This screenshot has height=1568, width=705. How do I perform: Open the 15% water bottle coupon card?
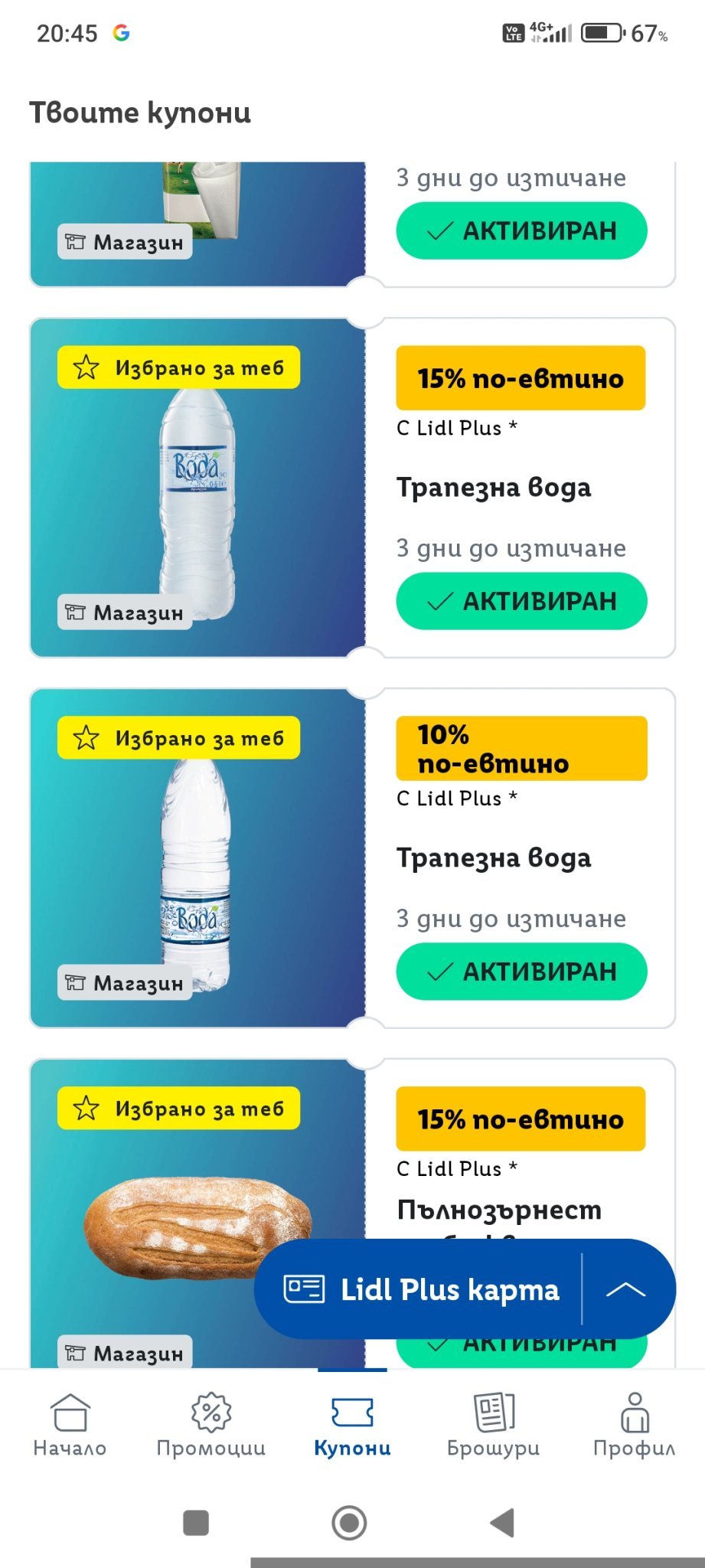352,488
